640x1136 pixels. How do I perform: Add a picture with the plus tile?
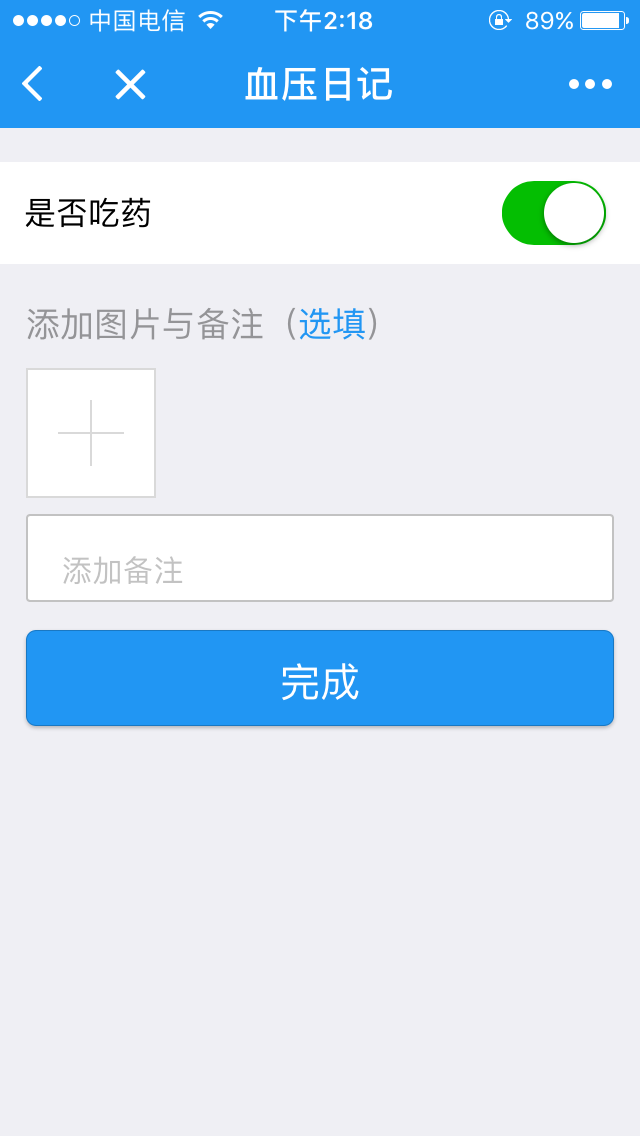pos(91,433)
